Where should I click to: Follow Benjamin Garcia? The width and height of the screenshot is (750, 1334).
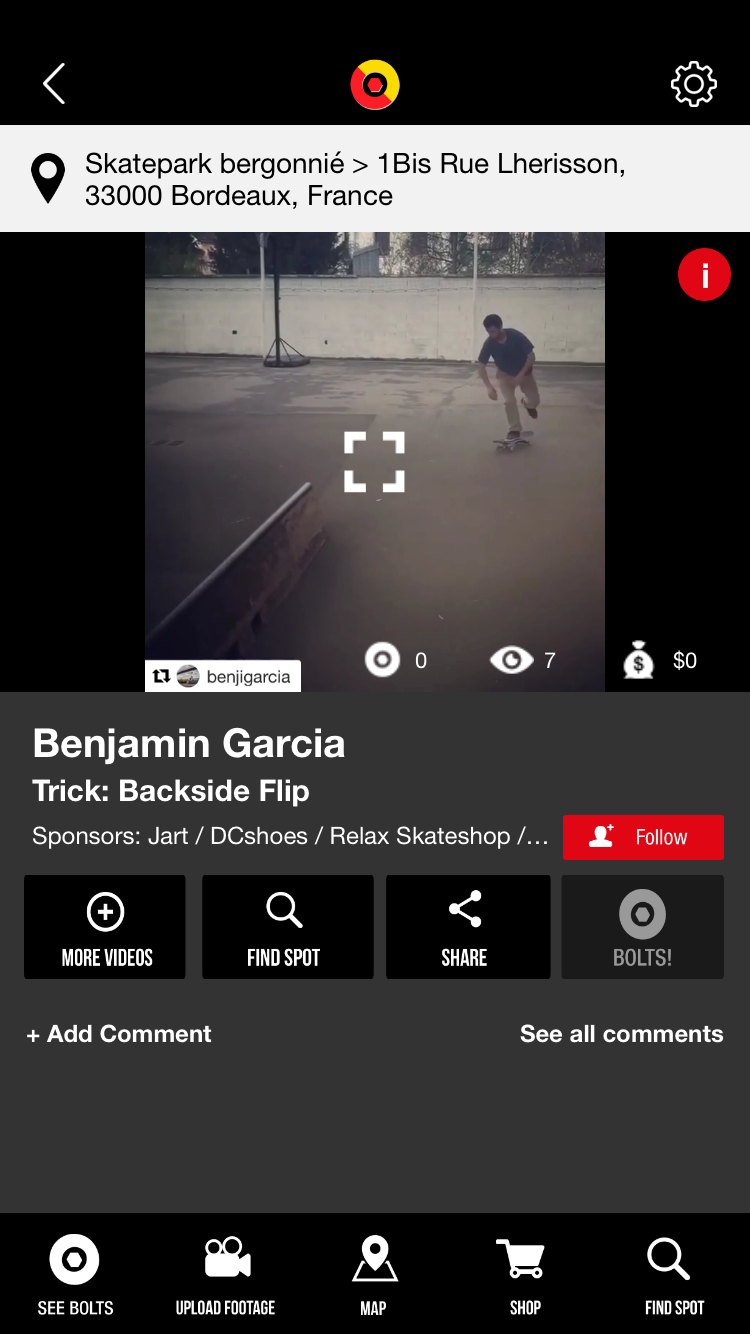coord(643,837)
